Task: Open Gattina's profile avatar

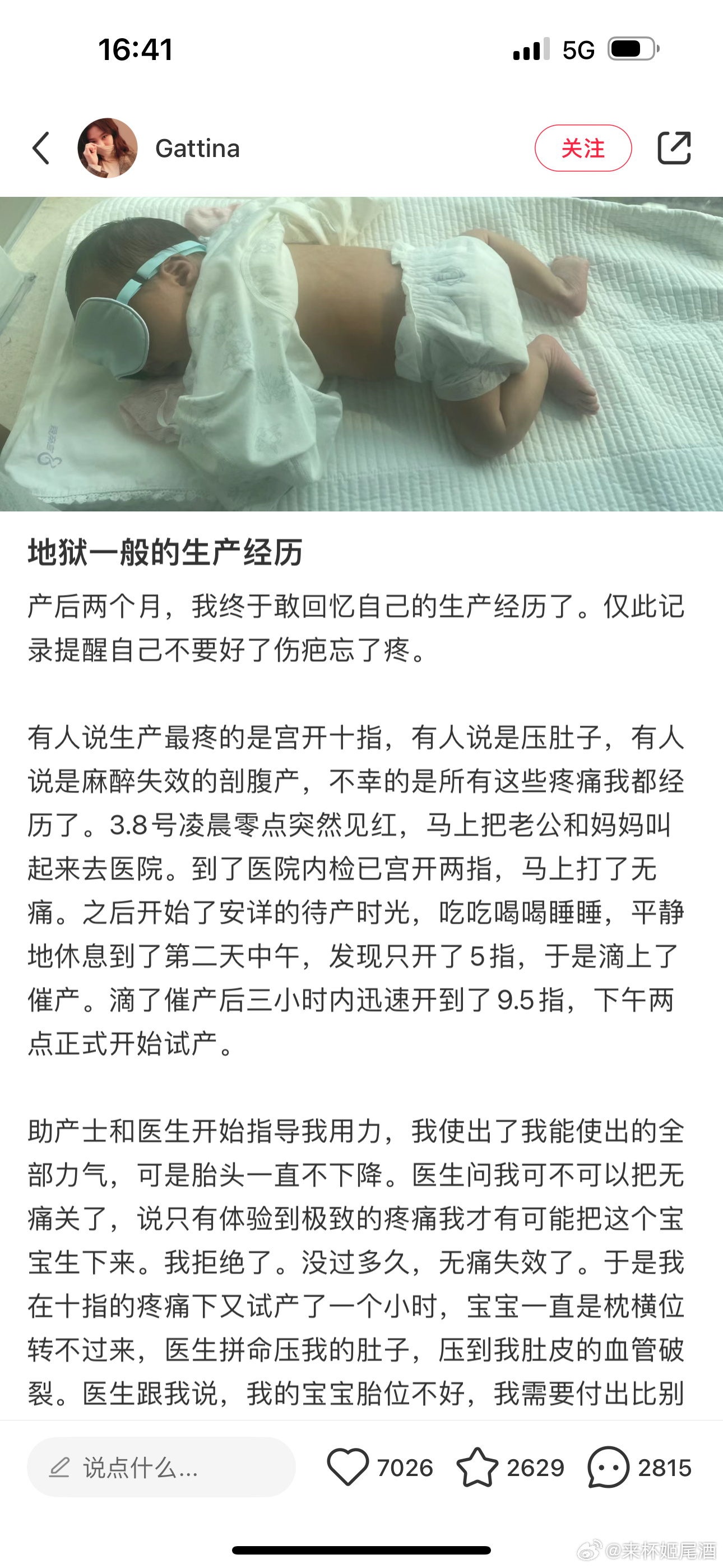Action: 107,148
